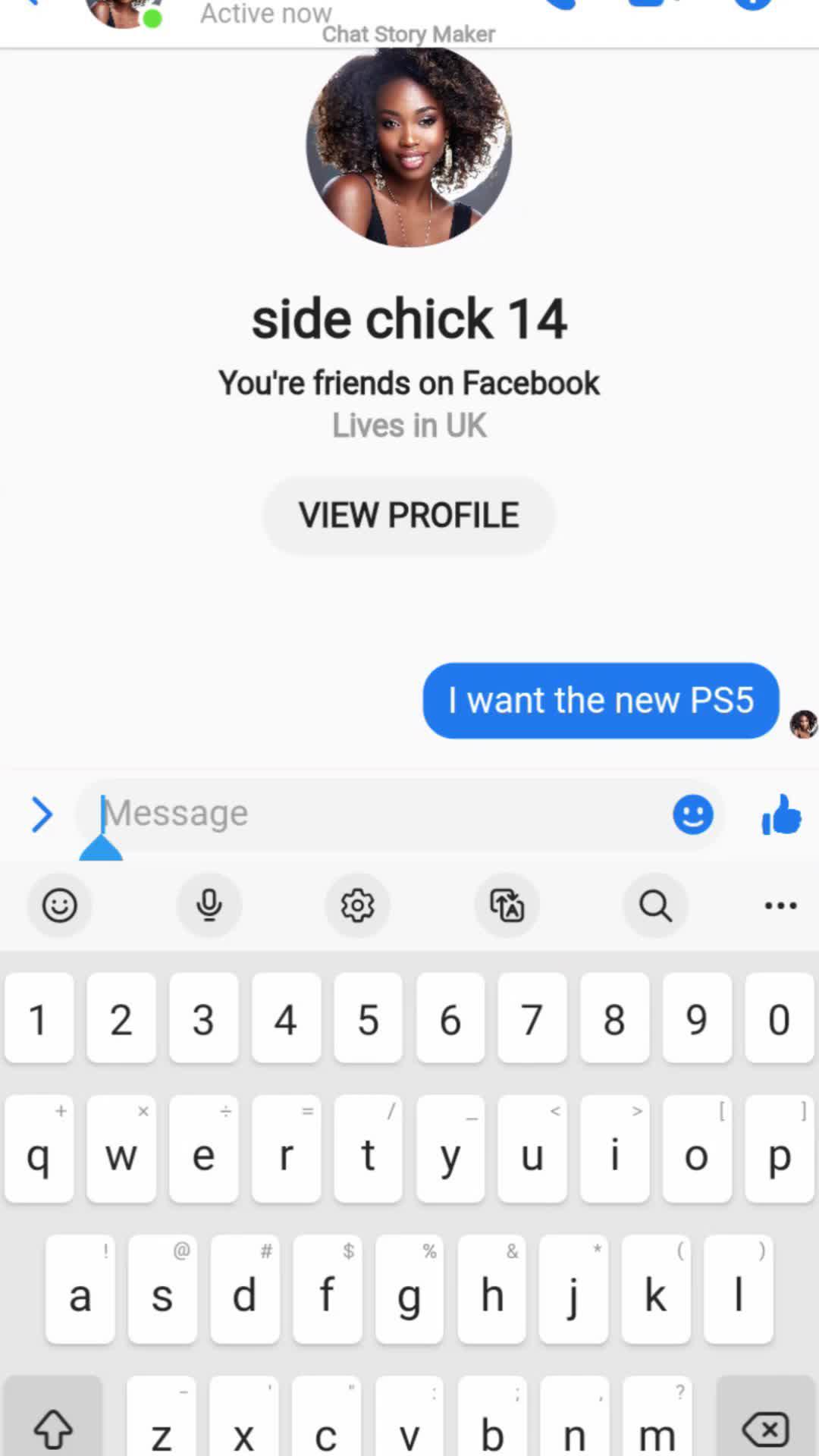This screenshot has width=819, height=1456.
Task: Open the emoji picker in message field
Action: click(692, 814)
